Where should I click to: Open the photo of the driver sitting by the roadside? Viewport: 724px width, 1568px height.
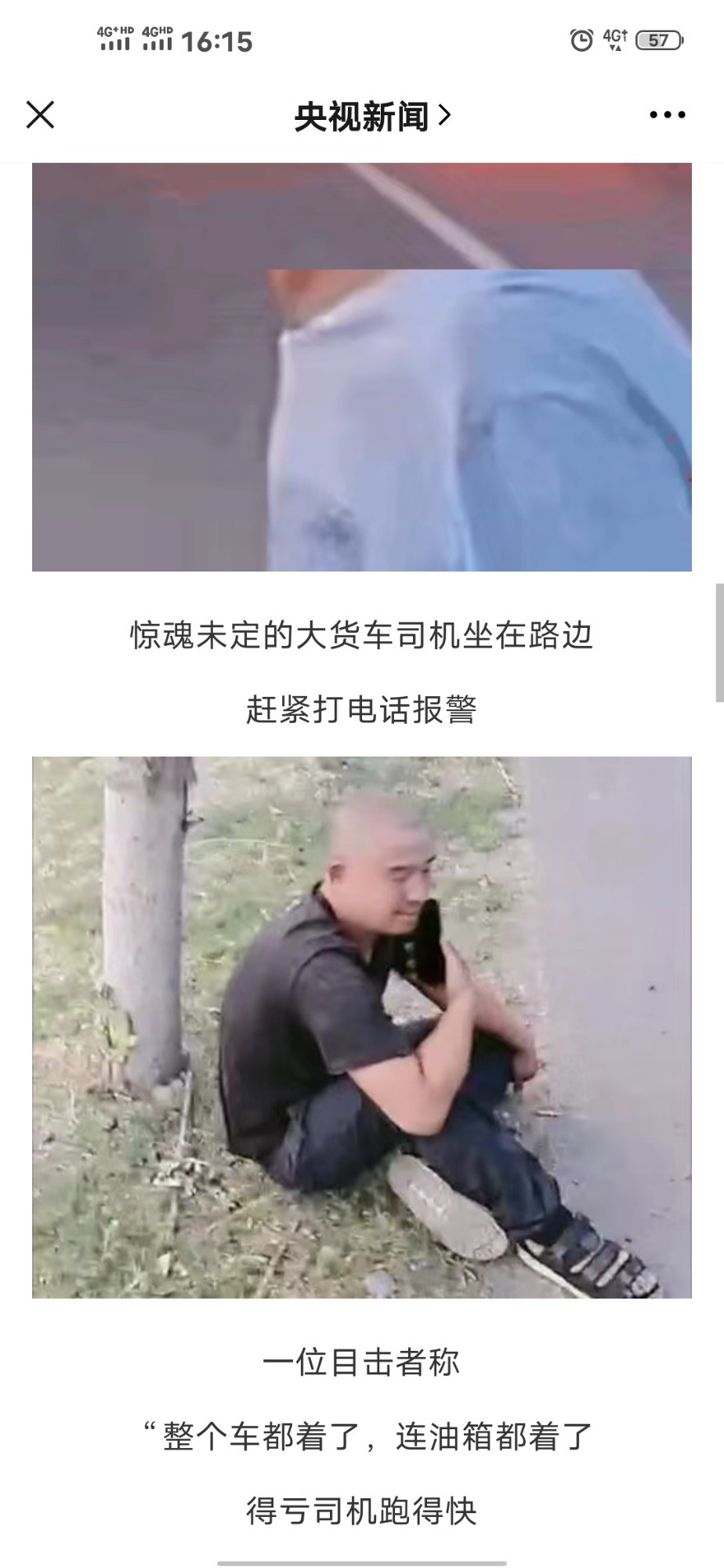(x=361, y=1026)
